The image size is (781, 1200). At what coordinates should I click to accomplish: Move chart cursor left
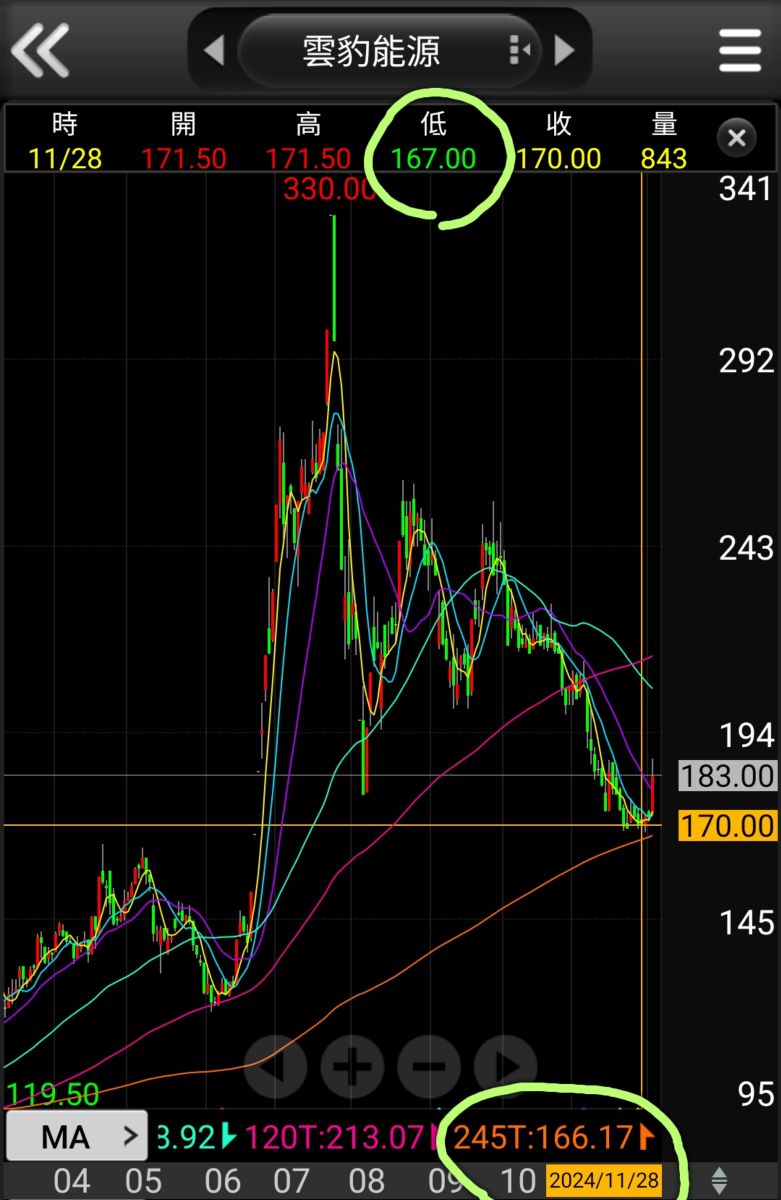(275, 1066)
